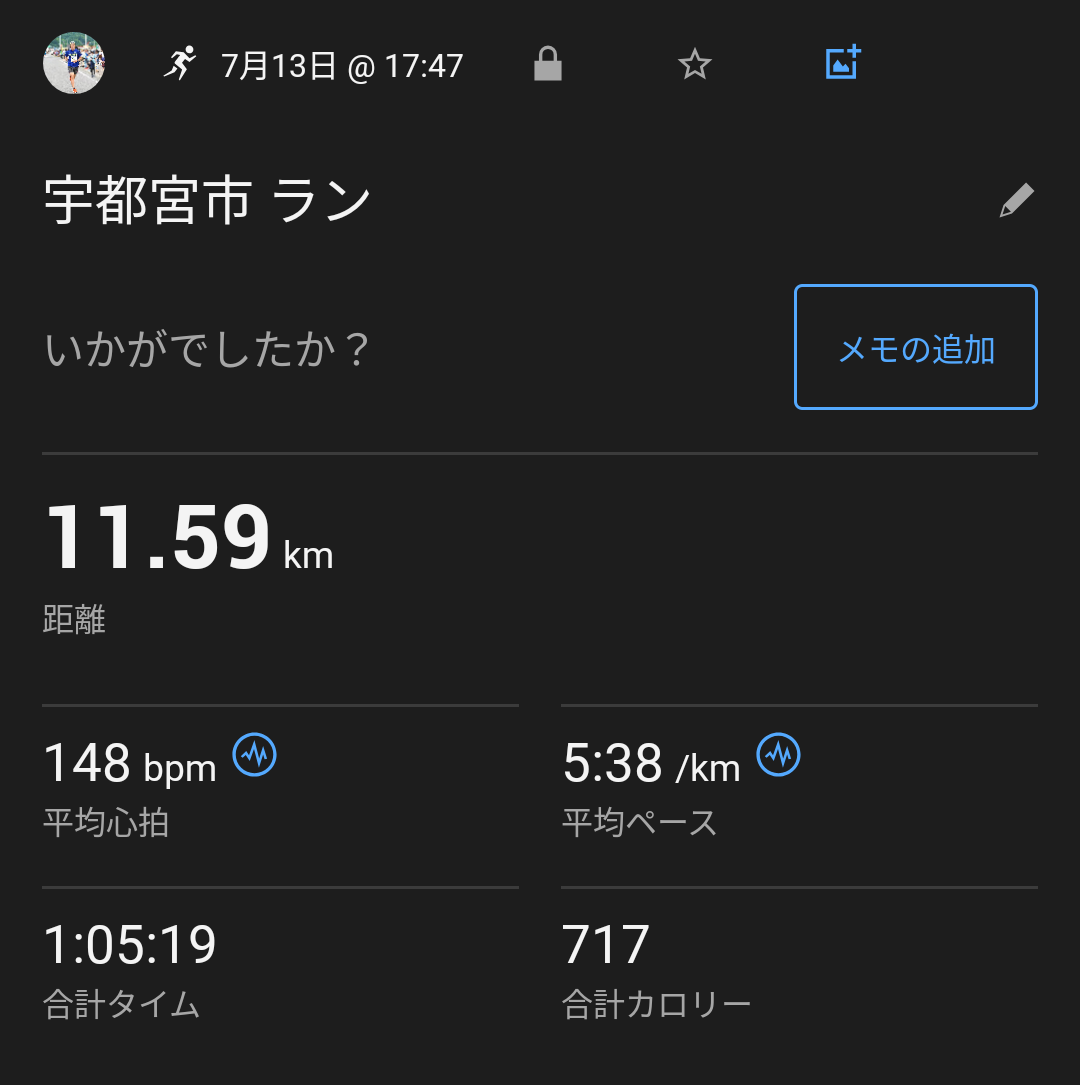Add a photo to this activity
1080x1085 pixels.
click(842, 64)
